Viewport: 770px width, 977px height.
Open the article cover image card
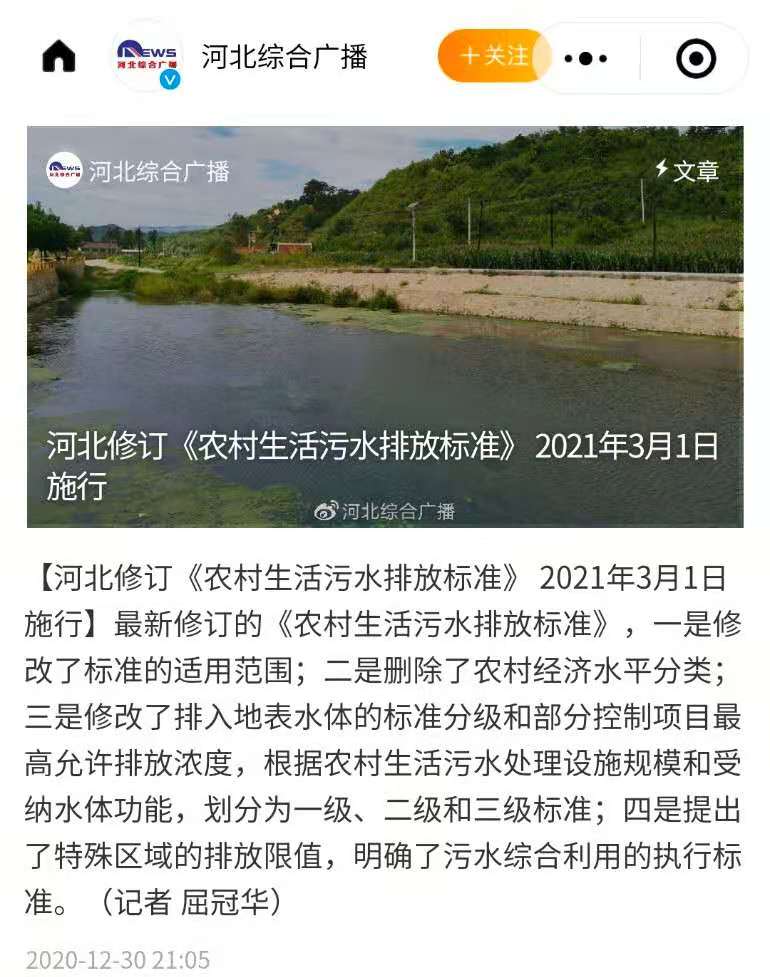pos(385,326)
